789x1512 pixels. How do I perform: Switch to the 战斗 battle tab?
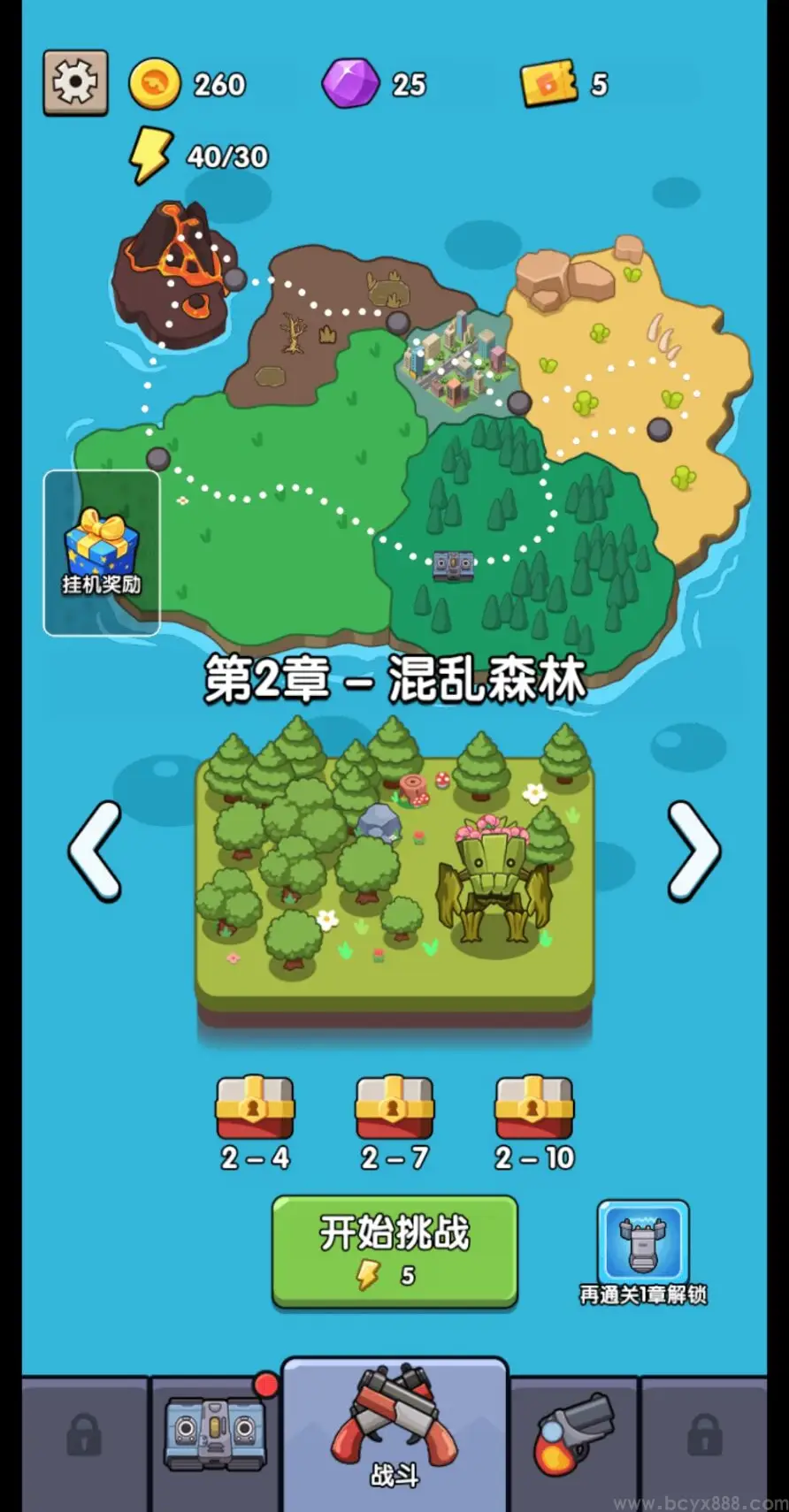(394, 1432)
